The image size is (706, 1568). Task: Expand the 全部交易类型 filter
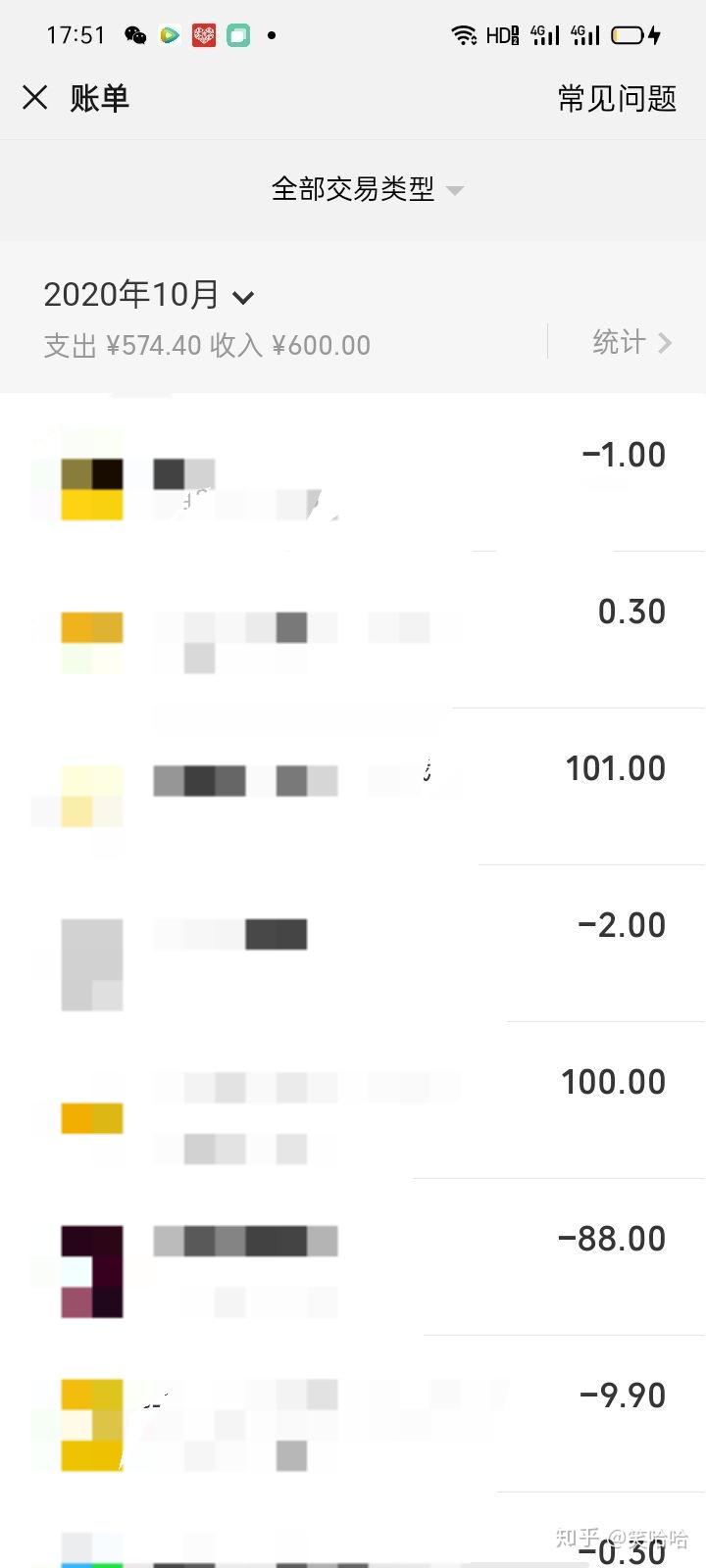click(367, 189)
